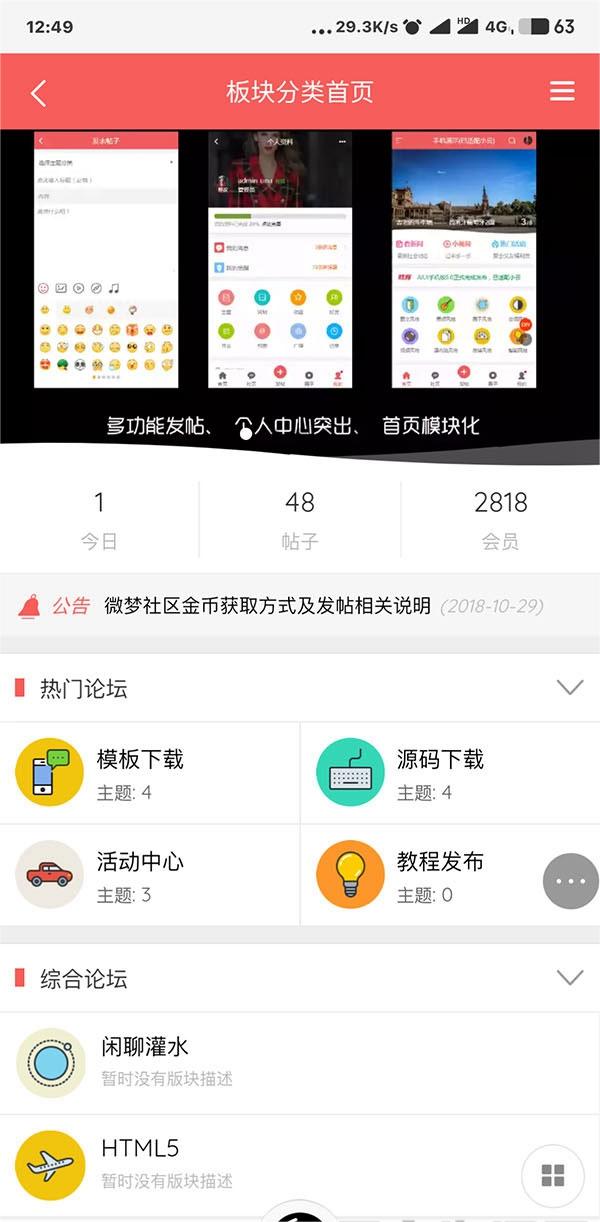Collapse the 热门论坛 section

click(x=569, y=688)
